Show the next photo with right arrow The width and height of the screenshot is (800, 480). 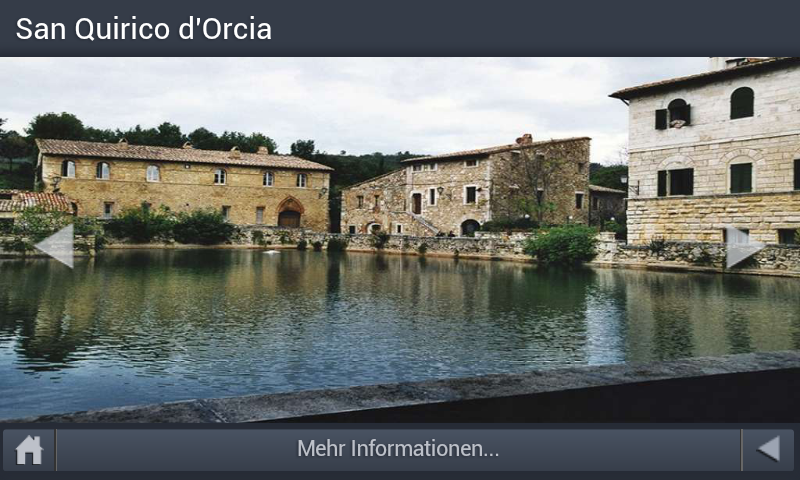point(743,246)
